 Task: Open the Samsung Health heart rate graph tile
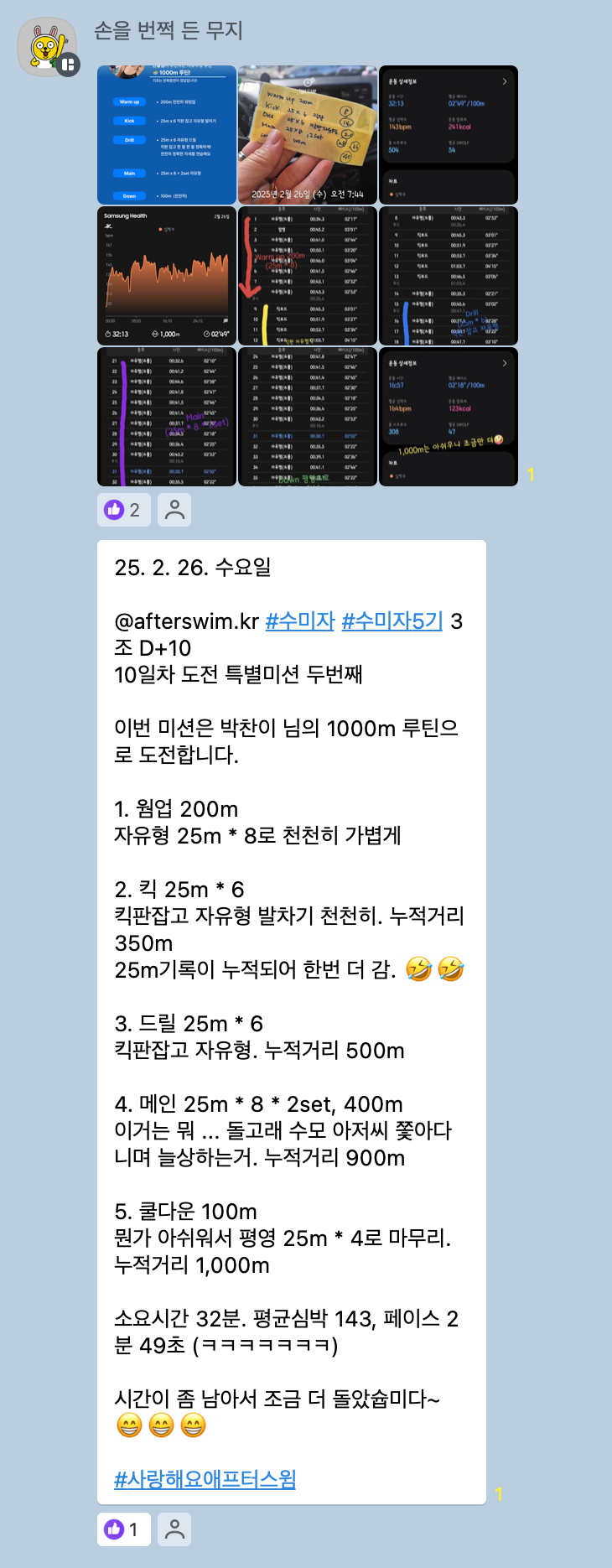pyautogui.click(x=167, y=276)
